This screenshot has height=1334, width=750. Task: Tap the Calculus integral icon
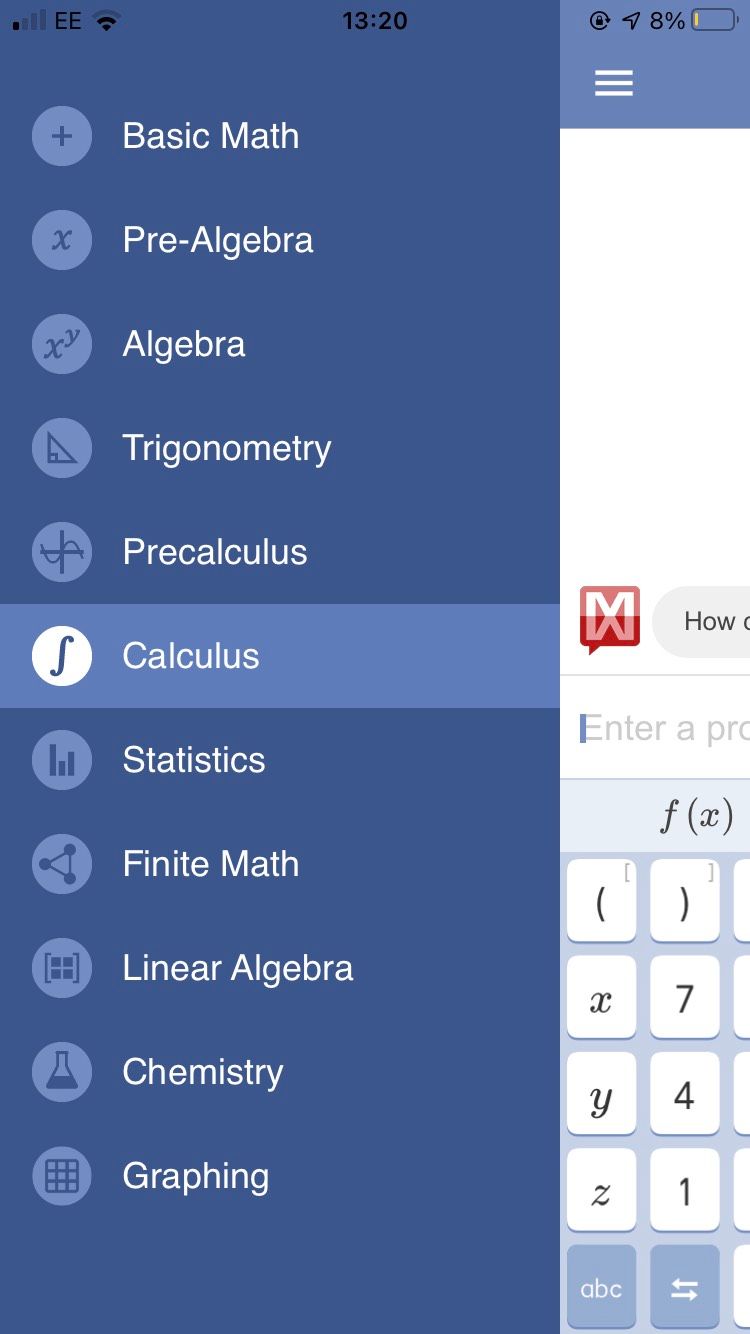point(62,656)
